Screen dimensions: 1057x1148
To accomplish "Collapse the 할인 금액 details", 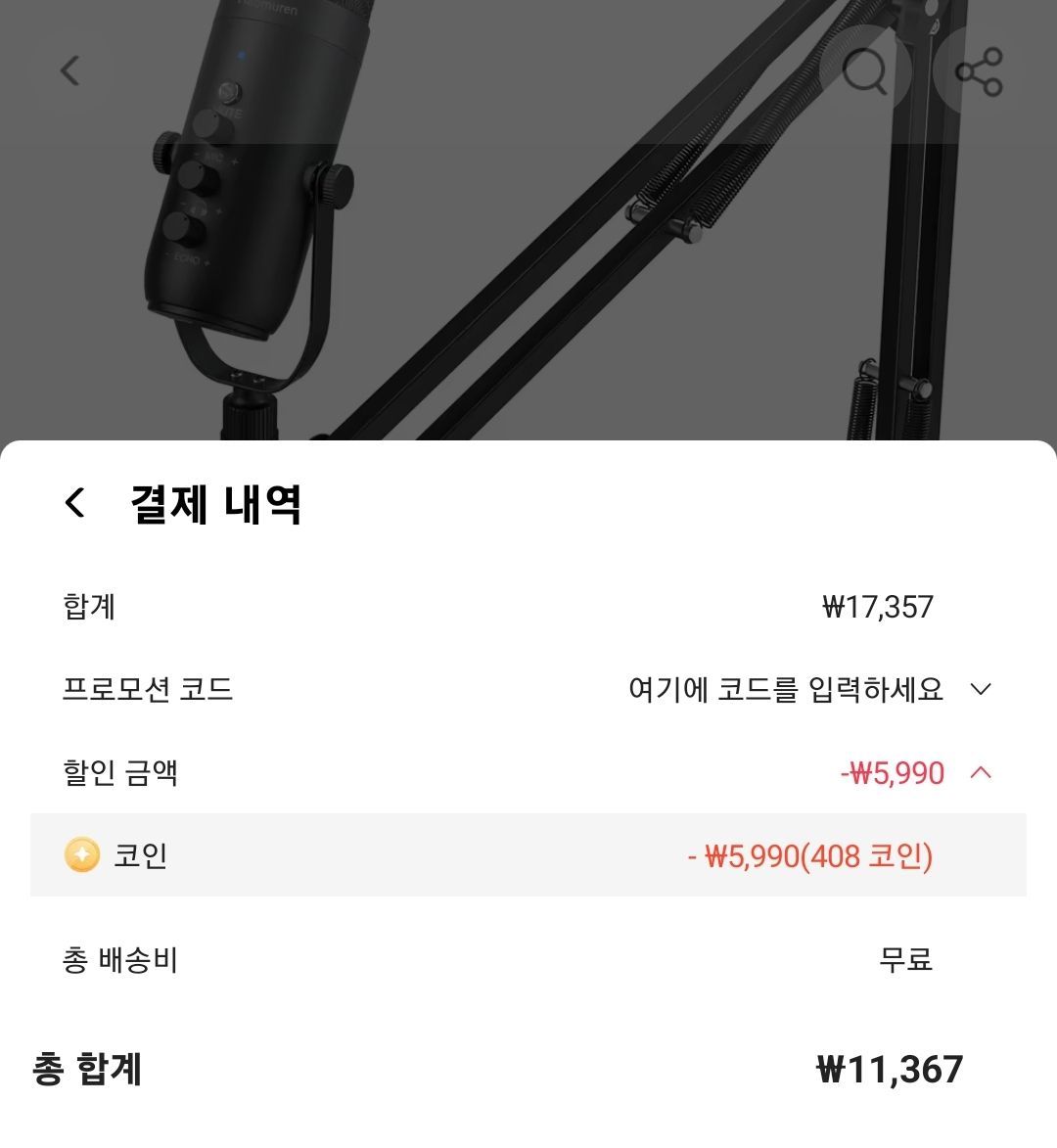I will [981, 773].
